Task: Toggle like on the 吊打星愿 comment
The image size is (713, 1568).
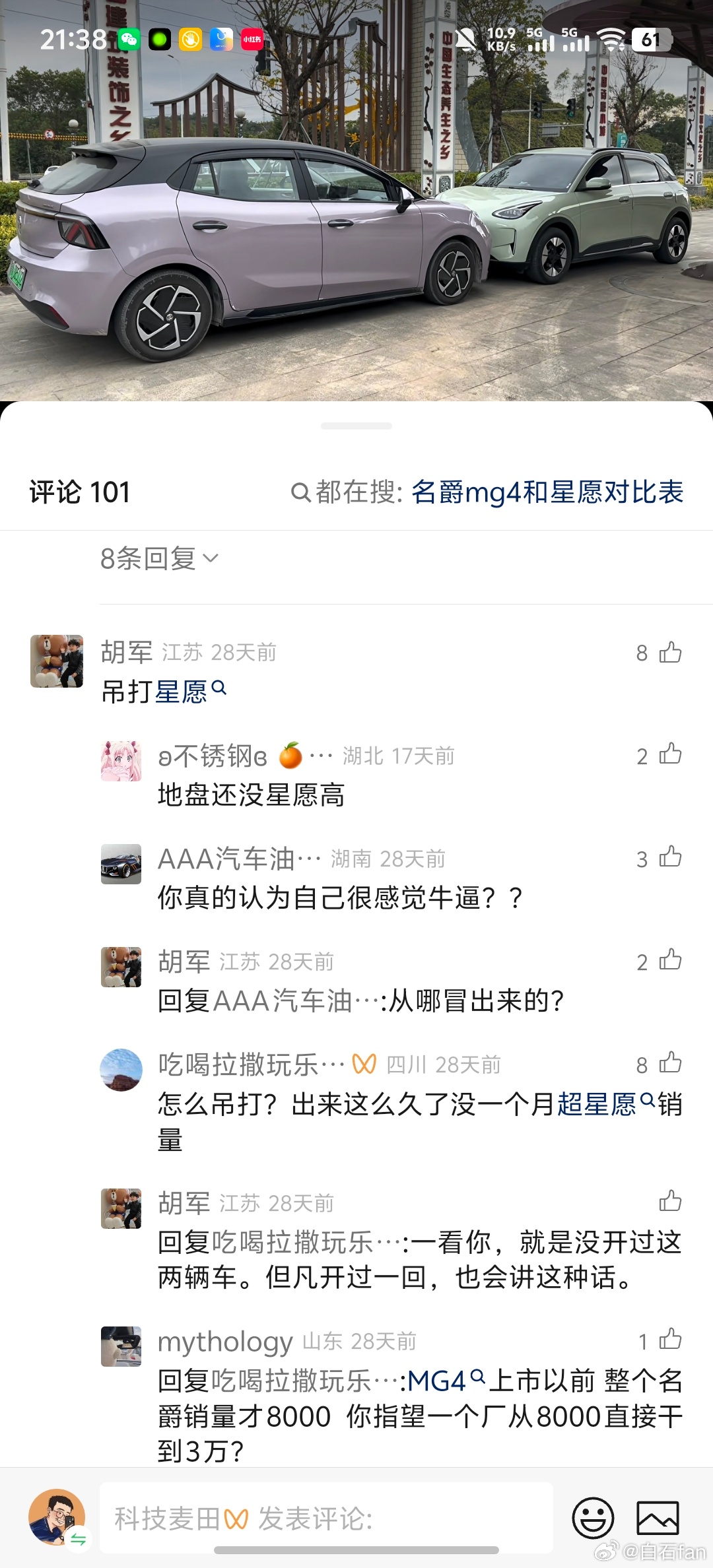Action: point(670,652)
